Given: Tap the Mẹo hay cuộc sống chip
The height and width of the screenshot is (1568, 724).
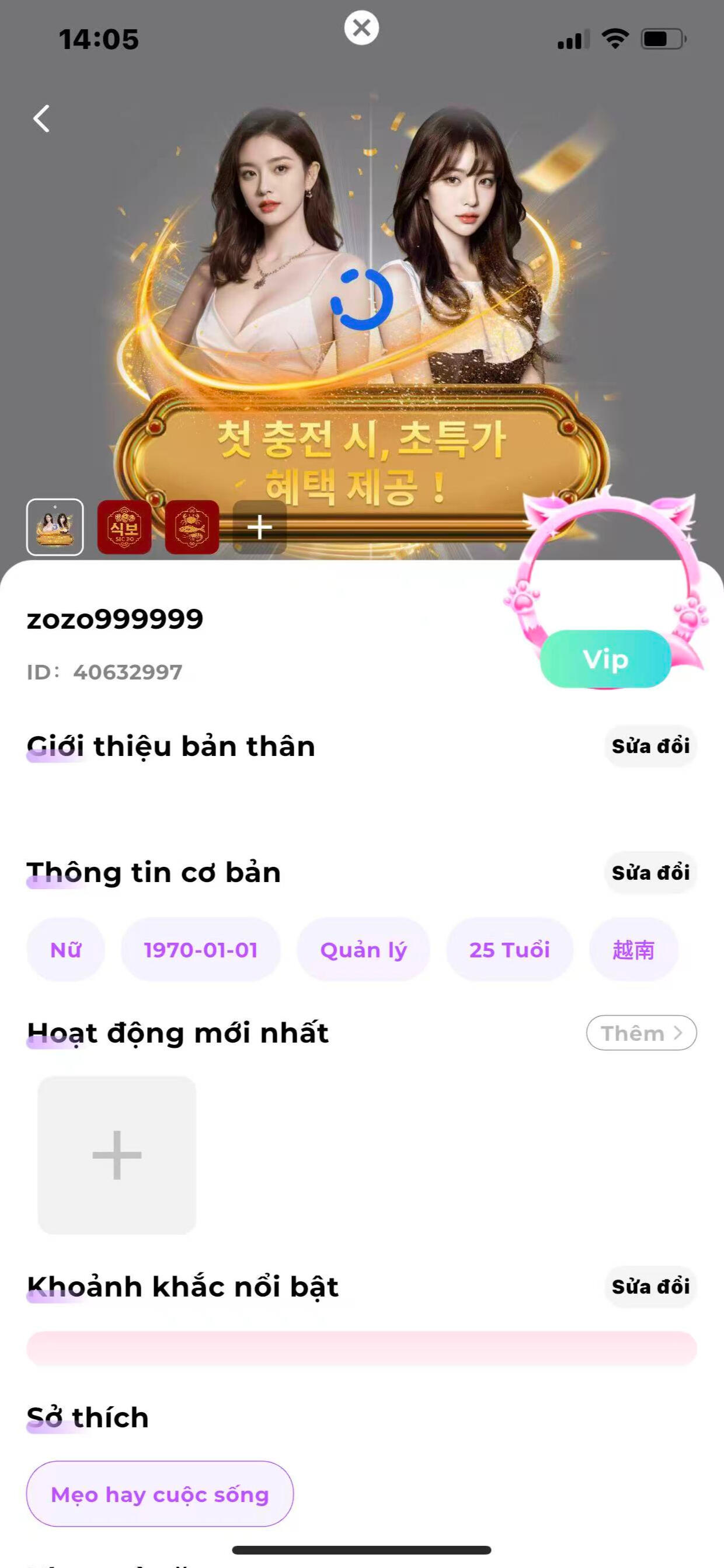Looking at the screenshot, I should coord(159,1494).
